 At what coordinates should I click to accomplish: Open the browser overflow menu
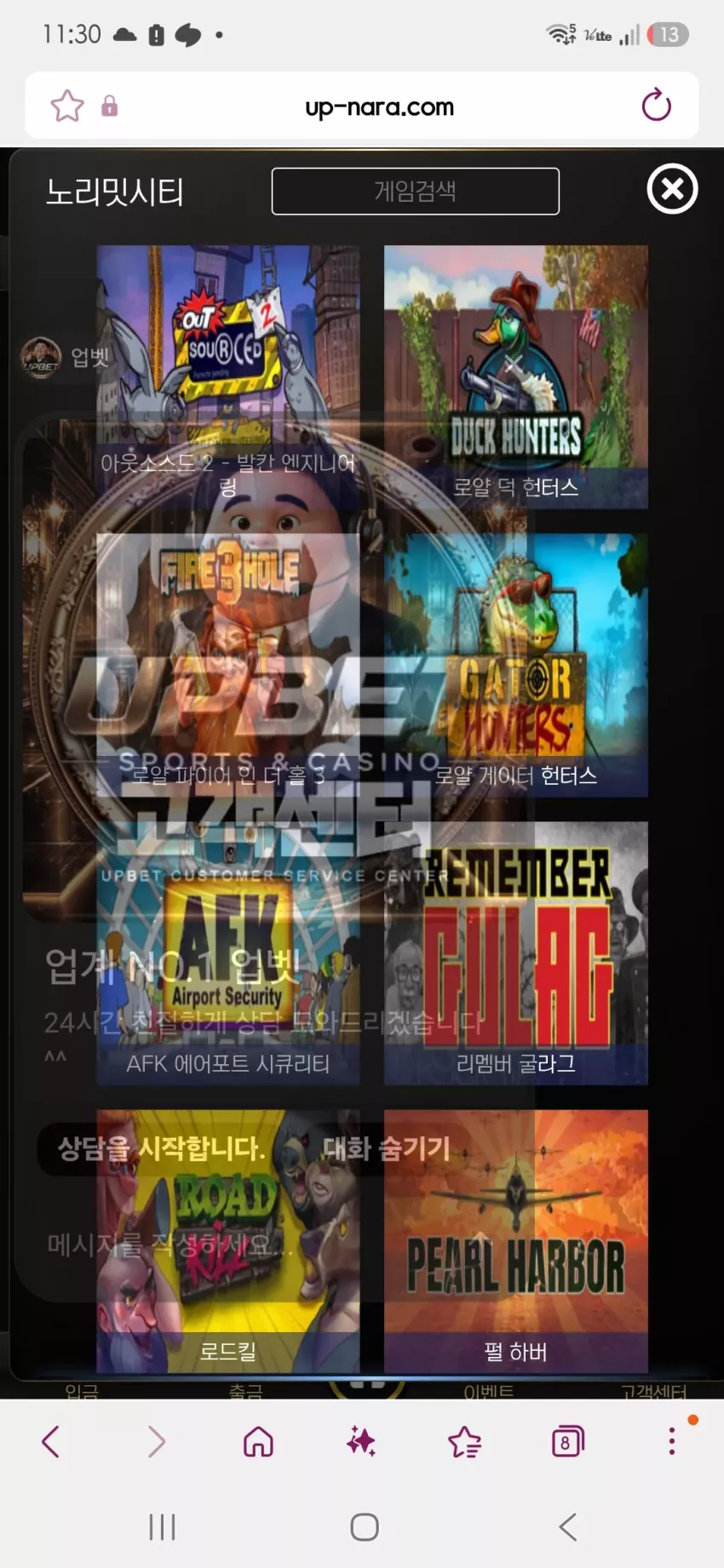pos(672,1441)
